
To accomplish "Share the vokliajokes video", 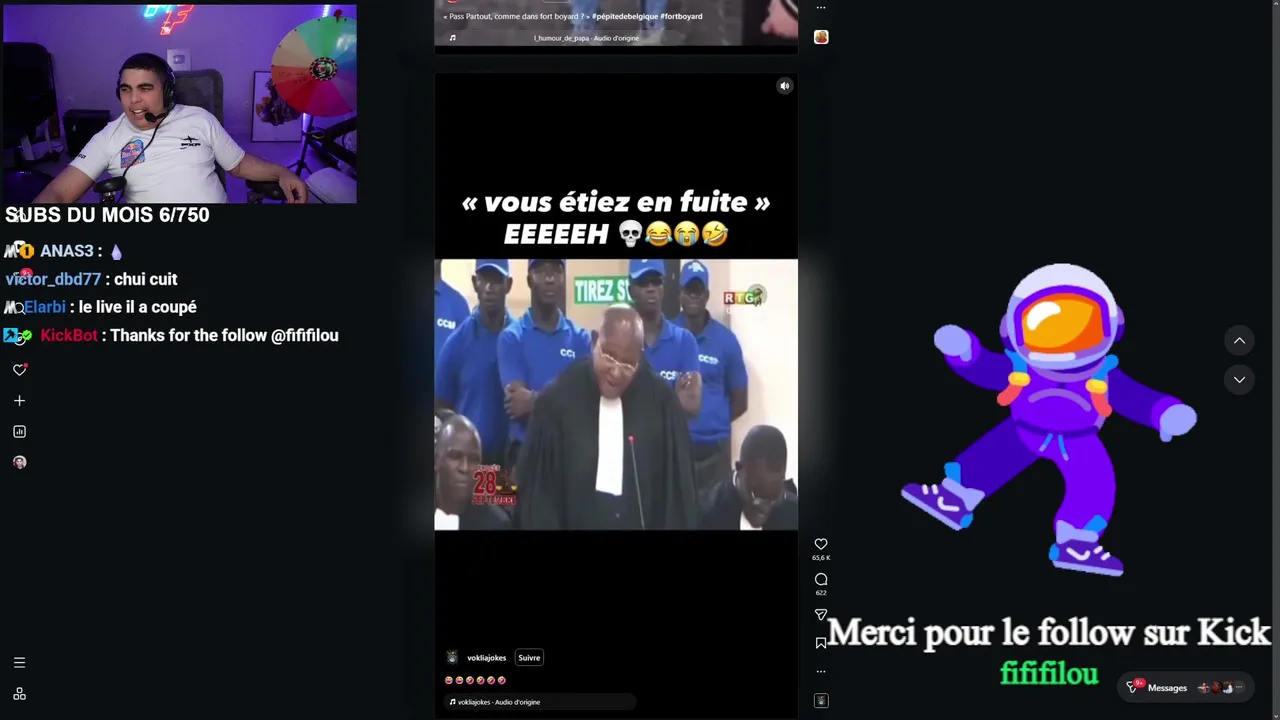I will pyautogui.click(x=821, y=614).
